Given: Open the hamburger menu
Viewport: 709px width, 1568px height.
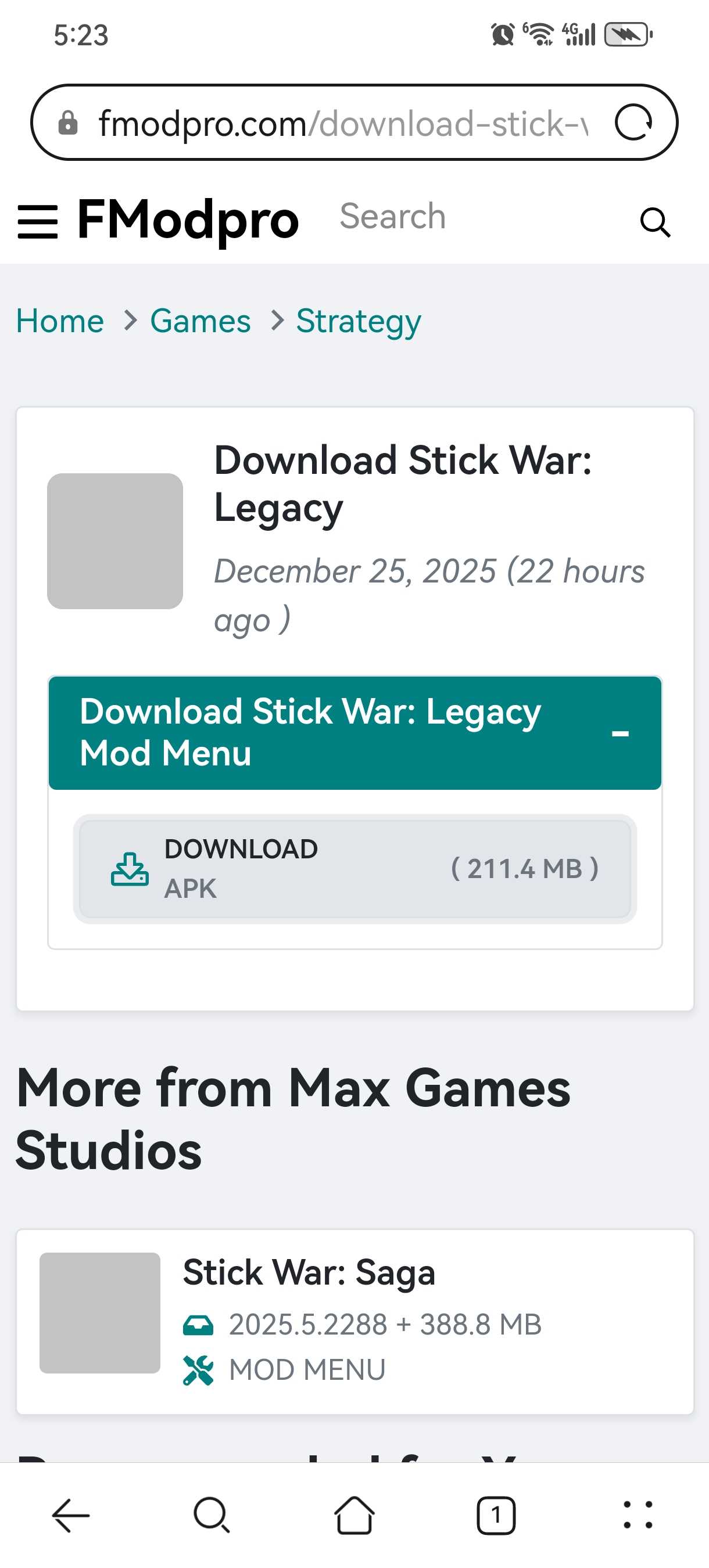Looking at the screenshot, I should point(38,221).
